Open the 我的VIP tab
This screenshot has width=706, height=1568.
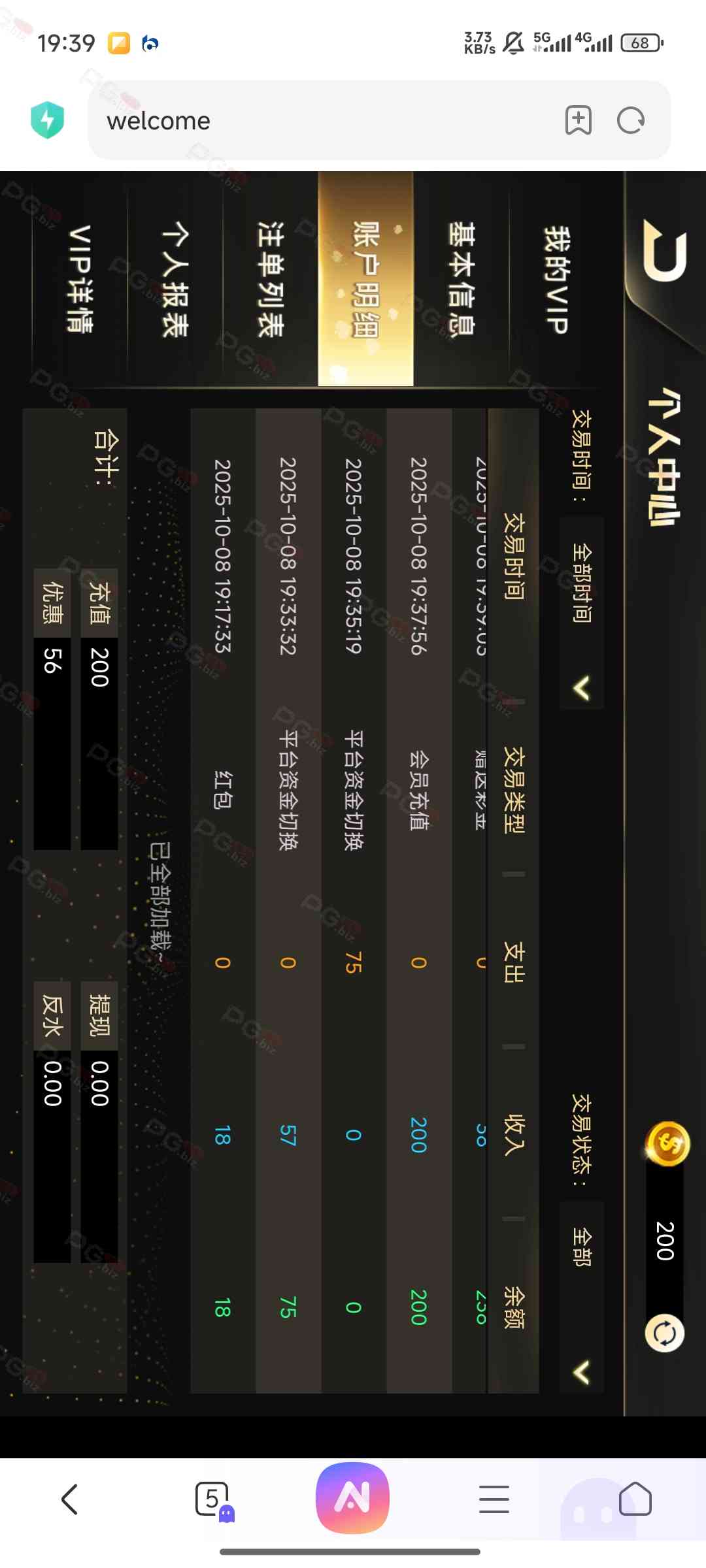click(x=556, y=280)
